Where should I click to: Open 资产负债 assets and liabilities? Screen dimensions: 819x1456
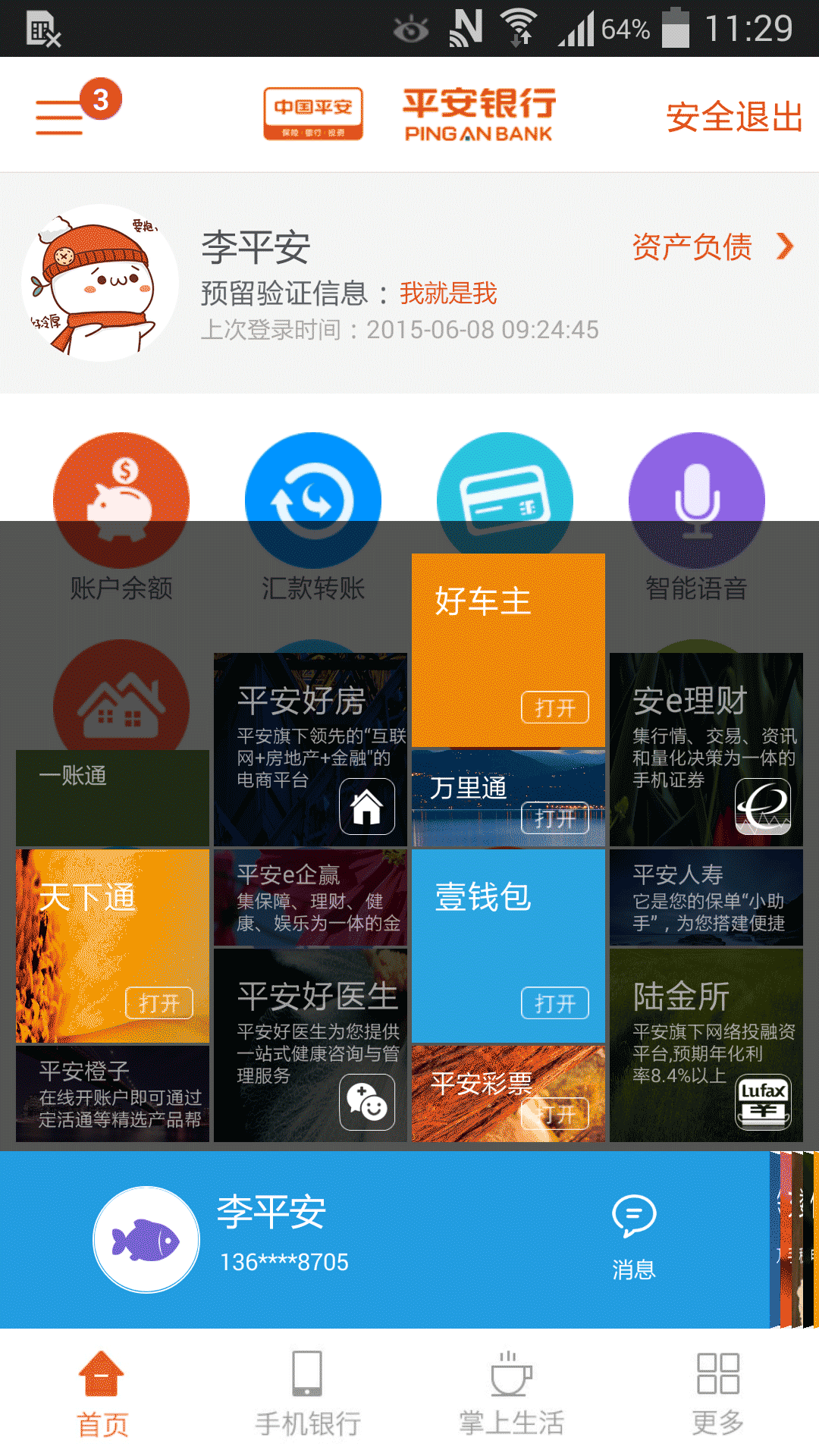pyautogui.click(x=711, y=246)
